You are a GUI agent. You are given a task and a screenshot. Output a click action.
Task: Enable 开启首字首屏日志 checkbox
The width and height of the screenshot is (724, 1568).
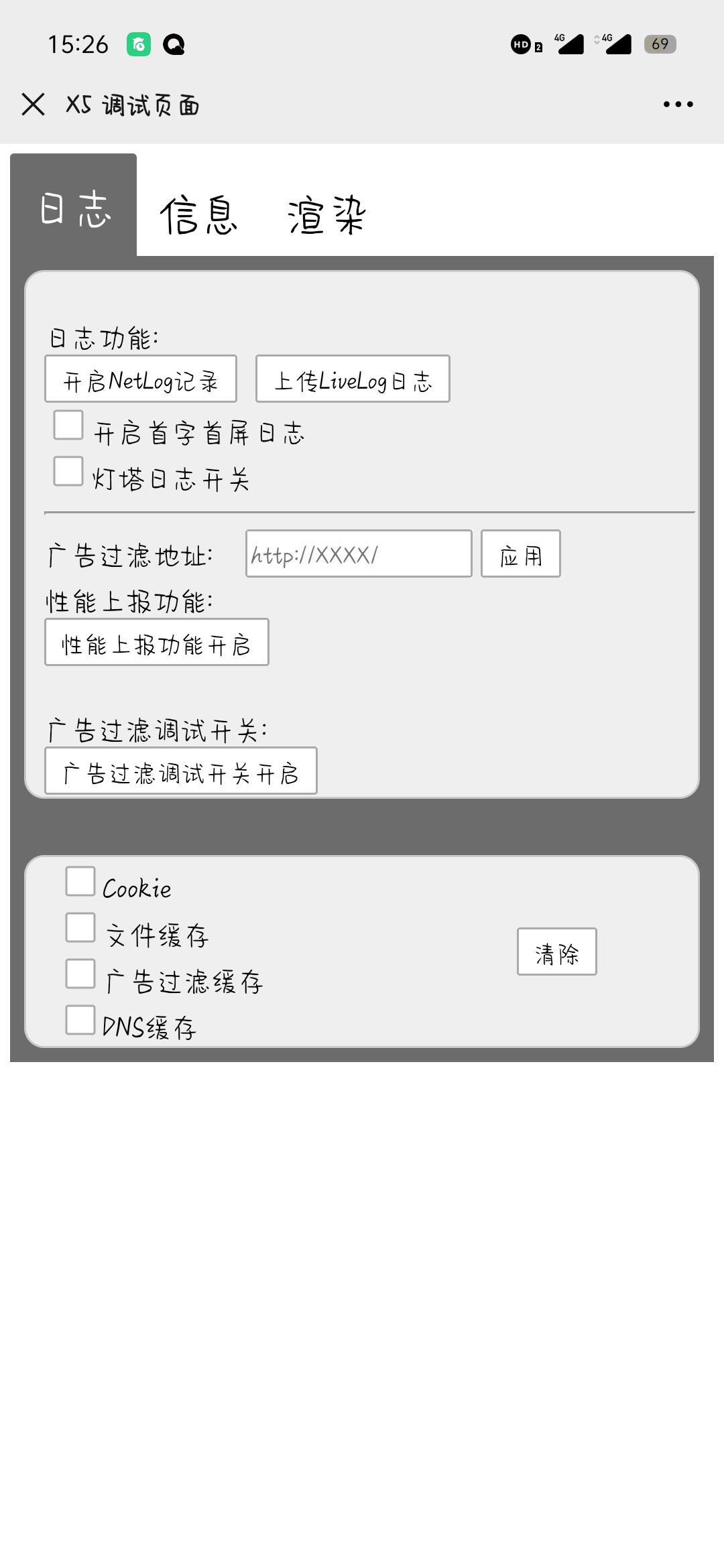click(68, 426)
